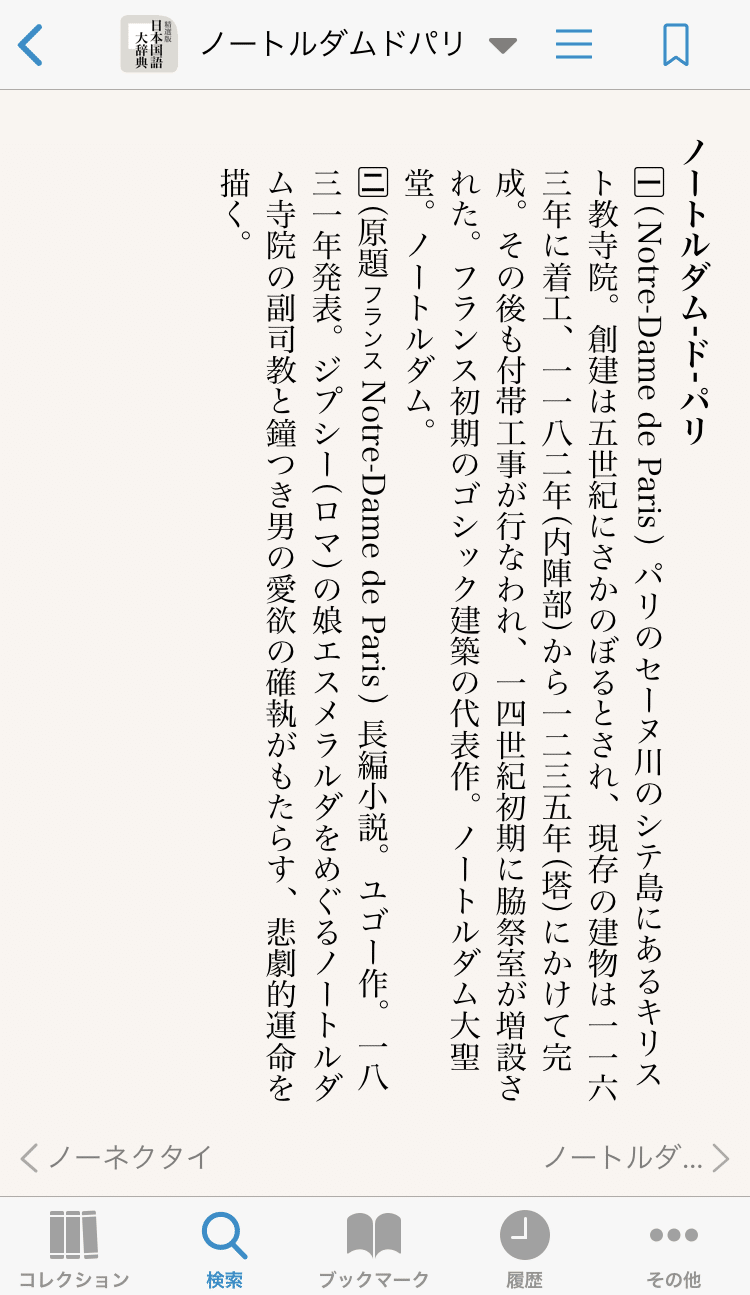Switch to the 検索 tab
Image resolution: width=750 pixels, height=1295 pixels.
224,1248
